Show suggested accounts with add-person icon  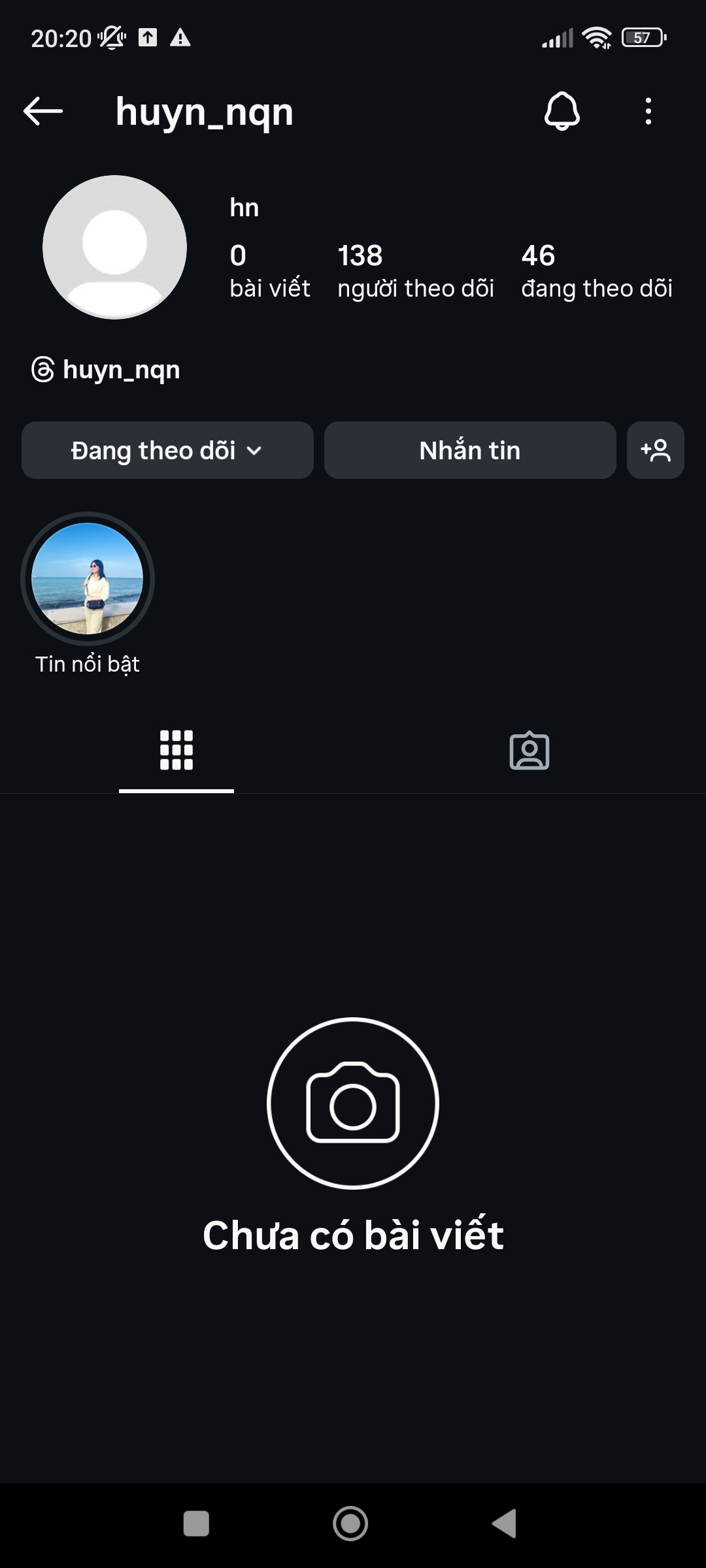coord(655,450)
